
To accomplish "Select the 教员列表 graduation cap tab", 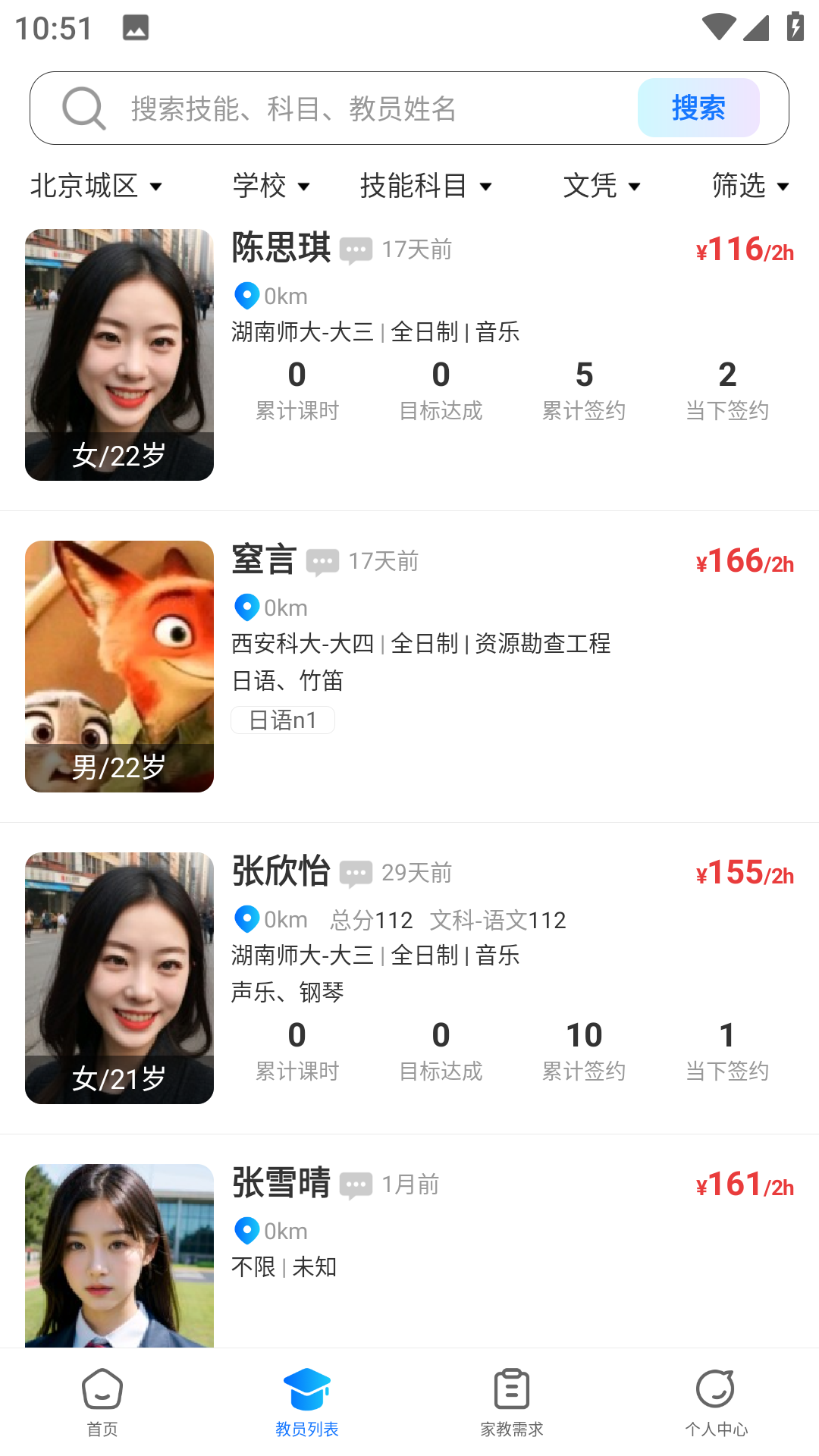I will 306,1388.
